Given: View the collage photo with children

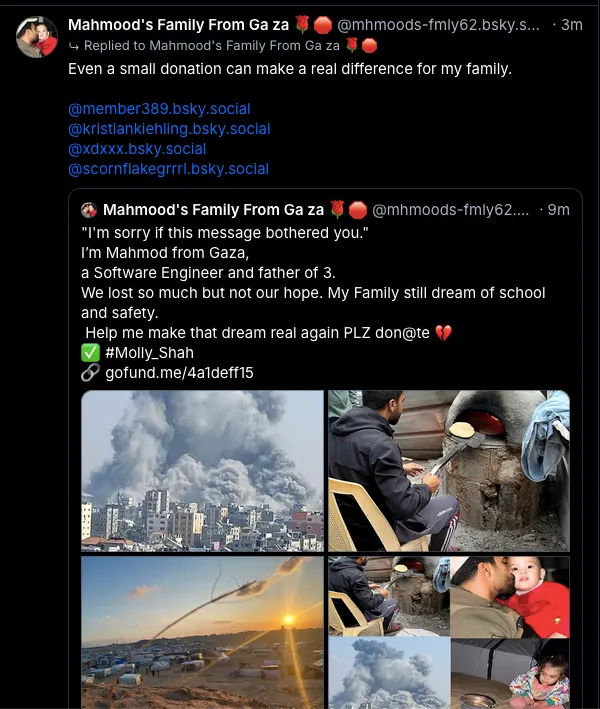Looking at the screenshot, I should point(448,632).
